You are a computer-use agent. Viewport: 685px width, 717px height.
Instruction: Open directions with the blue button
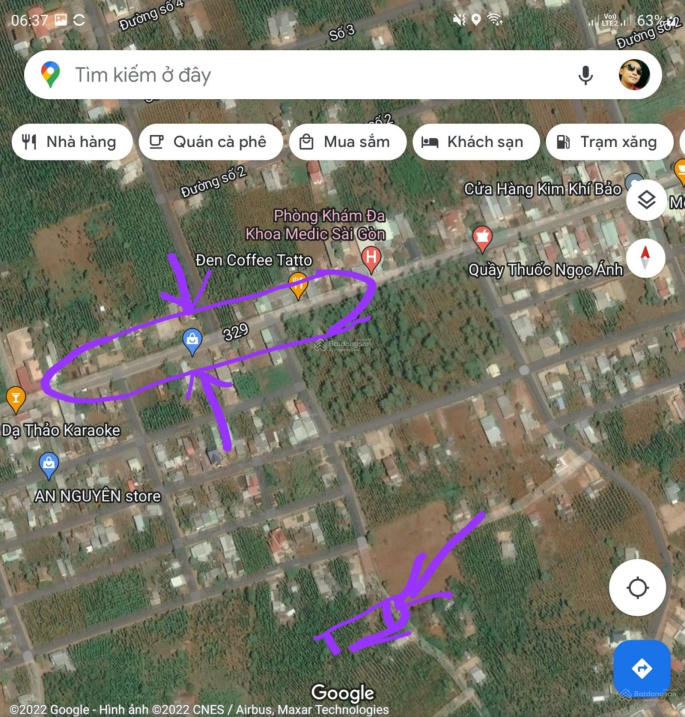[x=641, y=668]
